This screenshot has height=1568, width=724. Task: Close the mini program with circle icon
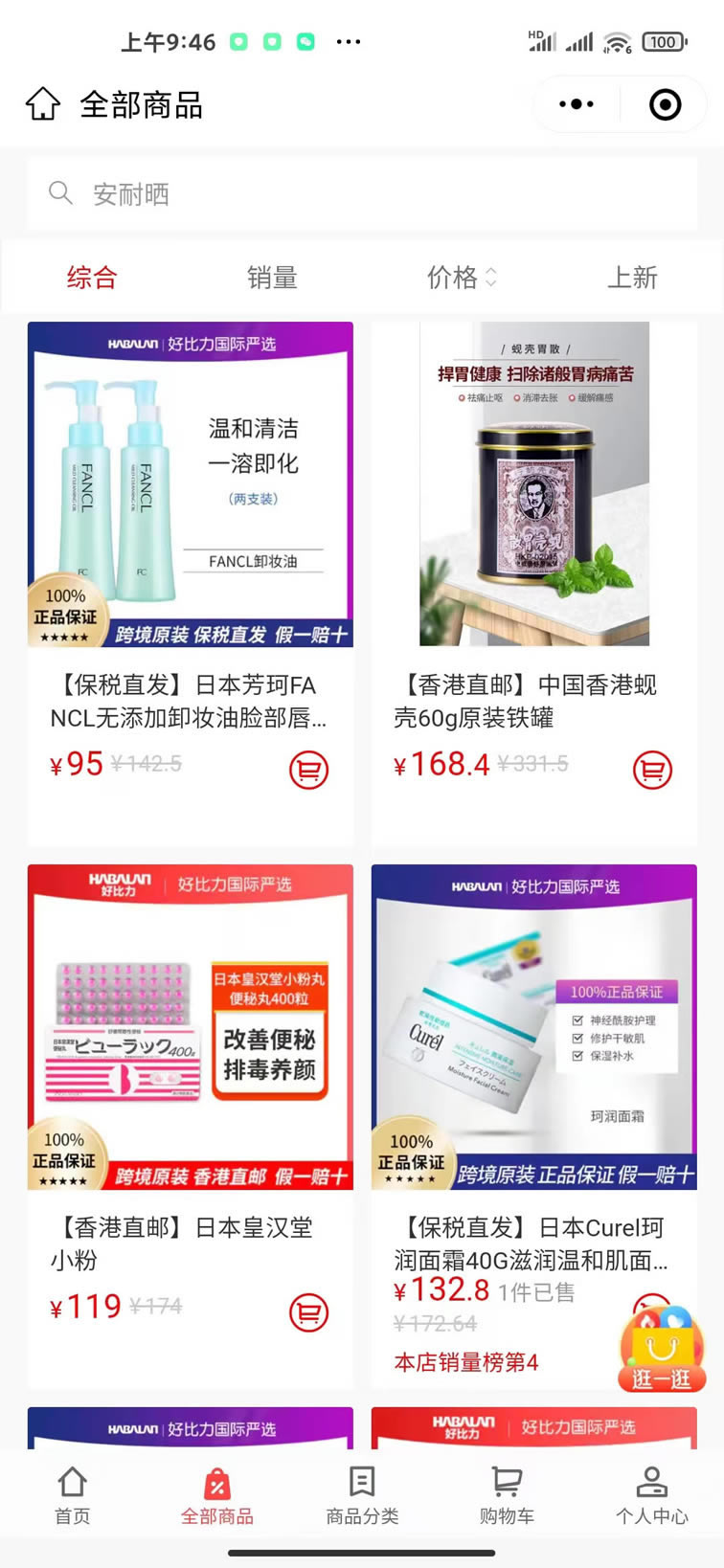pyautogui.click(x=665, y=103)
